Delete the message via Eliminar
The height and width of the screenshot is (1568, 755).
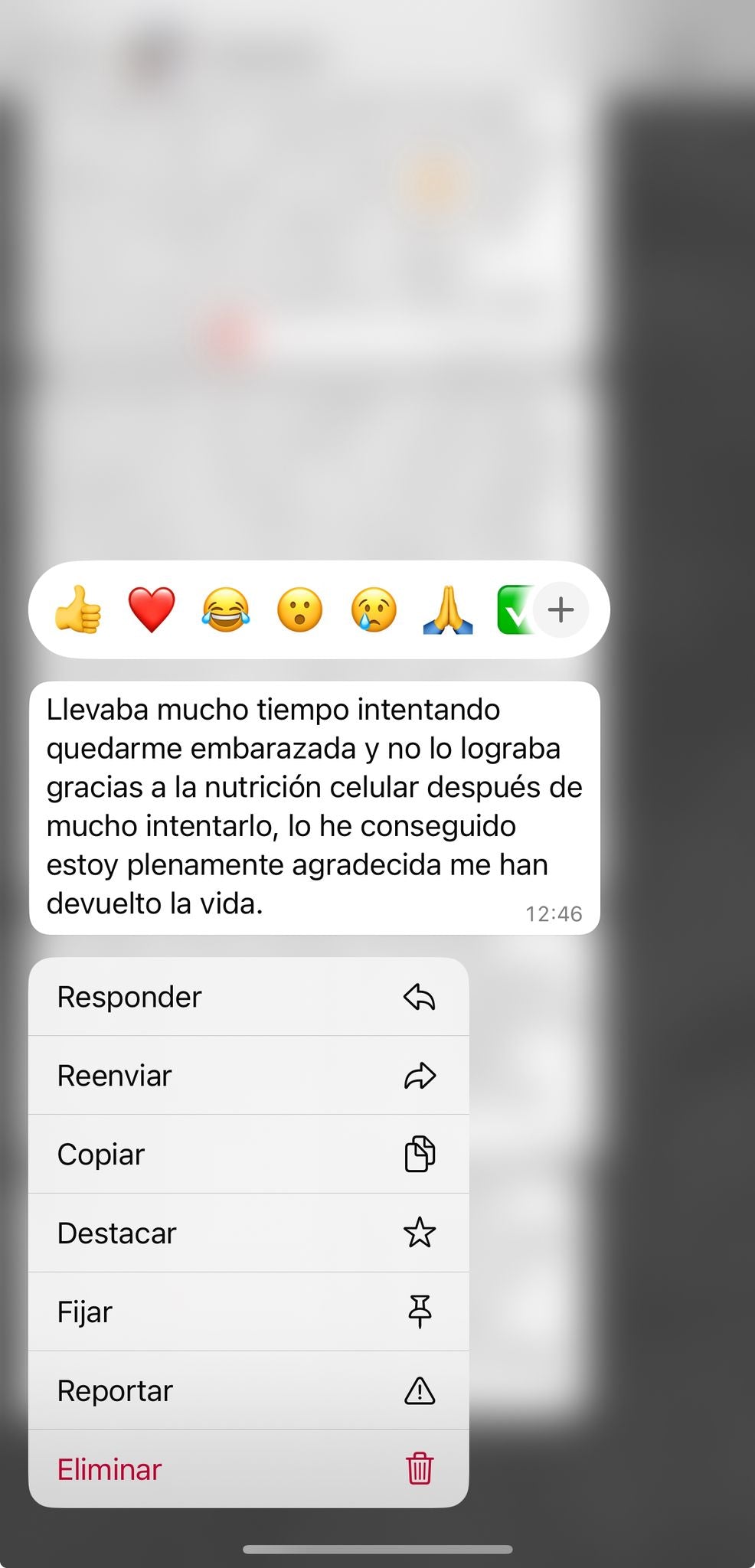tap(248, 1470)
